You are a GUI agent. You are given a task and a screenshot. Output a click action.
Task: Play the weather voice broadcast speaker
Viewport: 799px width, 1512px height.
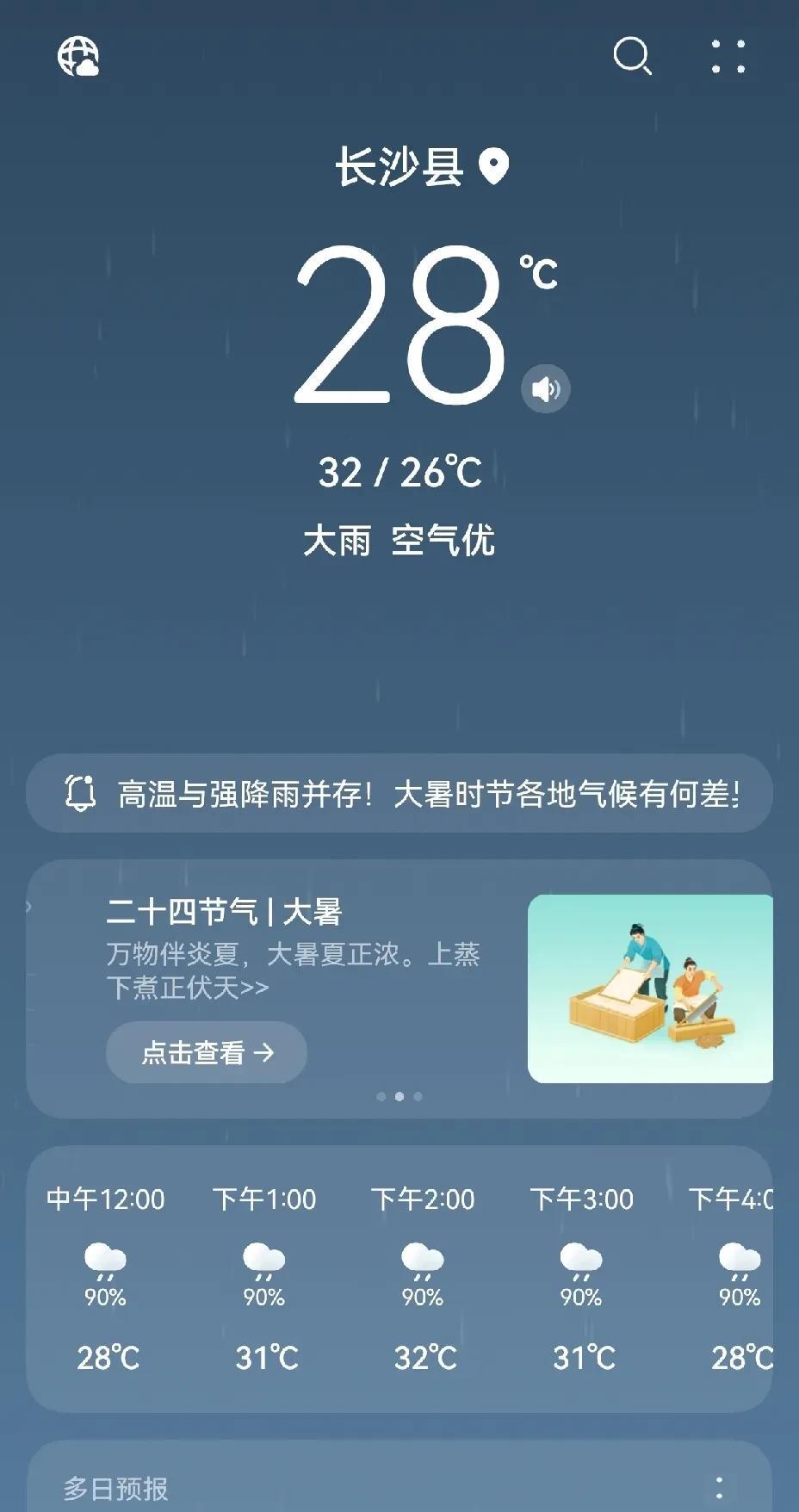pos(545,389)
